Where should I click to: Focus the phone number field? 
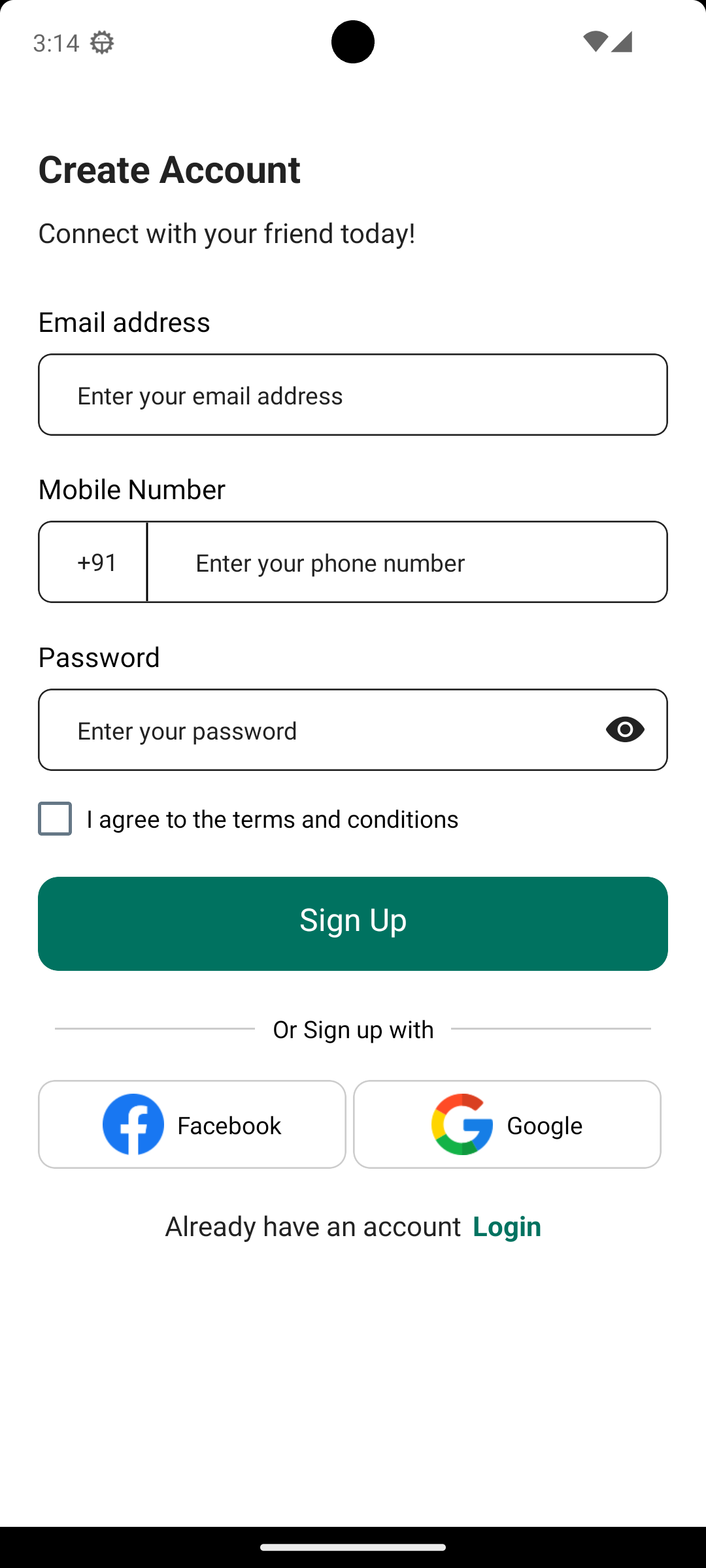[x=405, y=562]
